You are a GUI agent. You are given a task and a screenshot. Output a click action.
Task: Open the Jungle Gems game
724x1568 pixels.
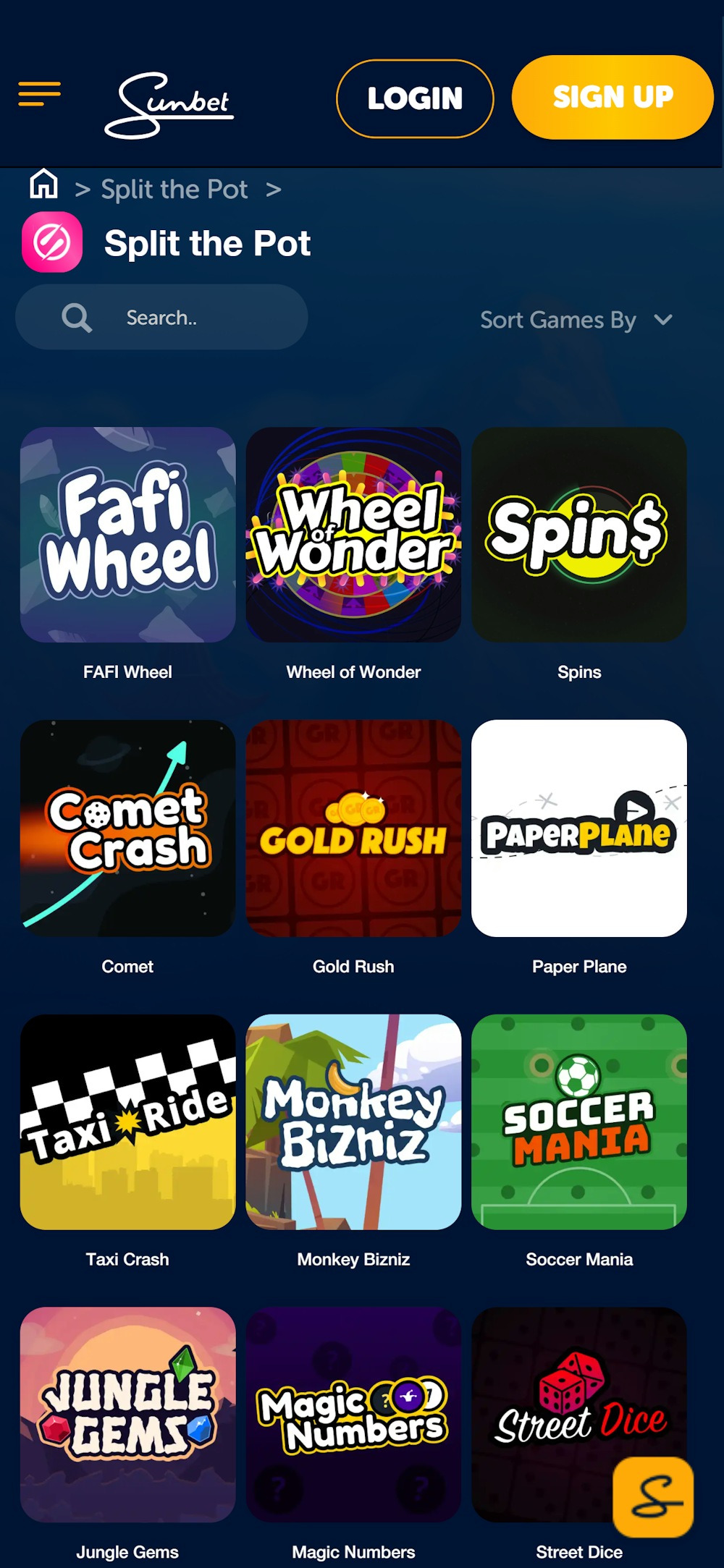click(128, 1414)
